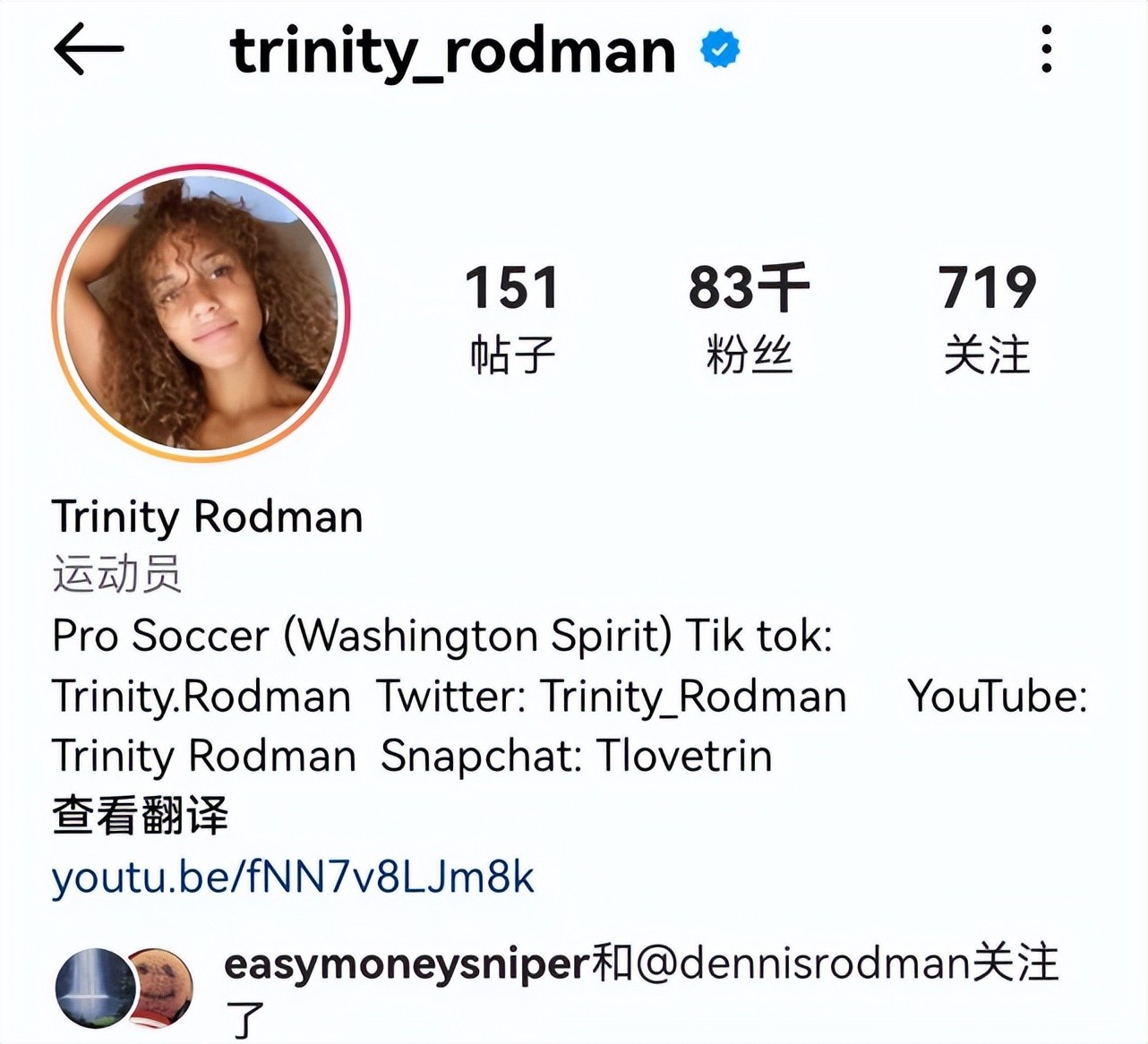View mutual followers easymoneysniper and dennisrodman

pyautogui.click(x=640, y=965)
